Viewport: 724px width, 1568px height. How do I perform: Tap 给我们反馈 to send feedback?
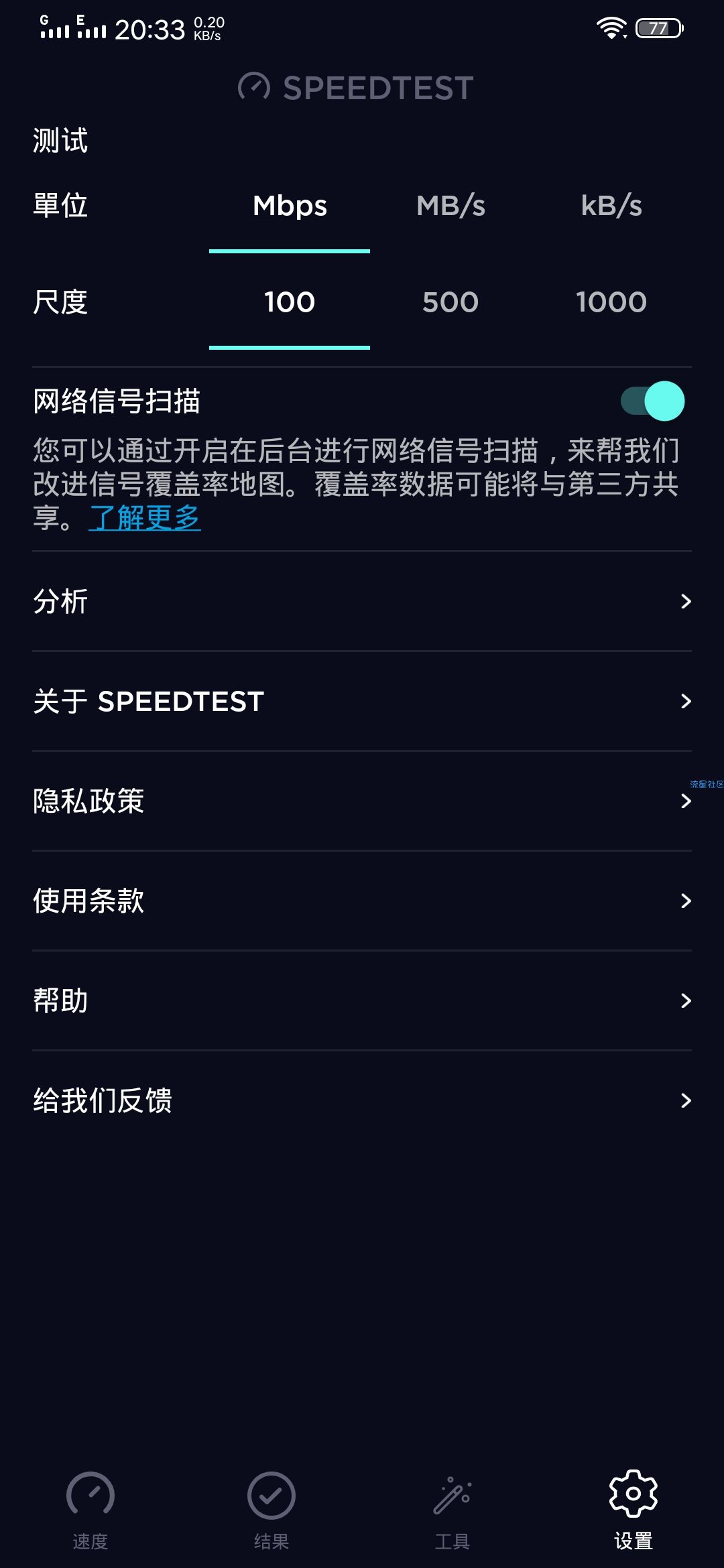tap(362, 1100)
